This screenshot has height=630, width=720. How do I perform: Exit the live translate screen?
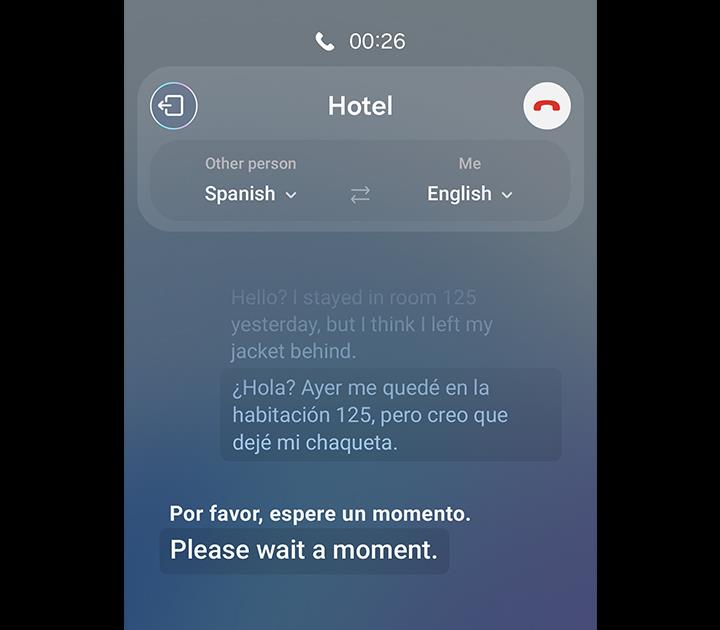click(x=174, y=106)
